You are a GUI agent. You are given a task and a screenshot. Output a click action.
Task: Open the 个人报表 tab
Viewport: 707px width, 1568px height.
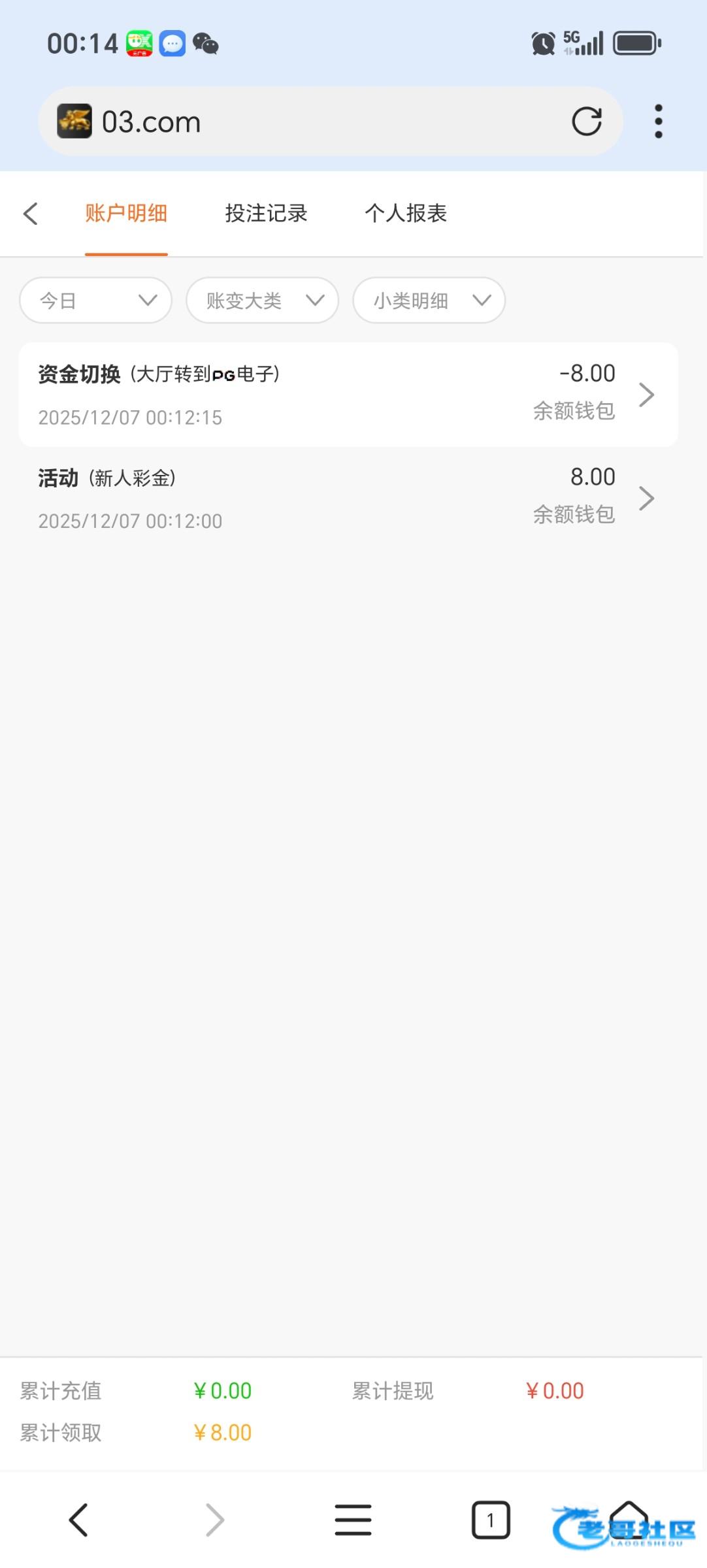tap(405, 214)
